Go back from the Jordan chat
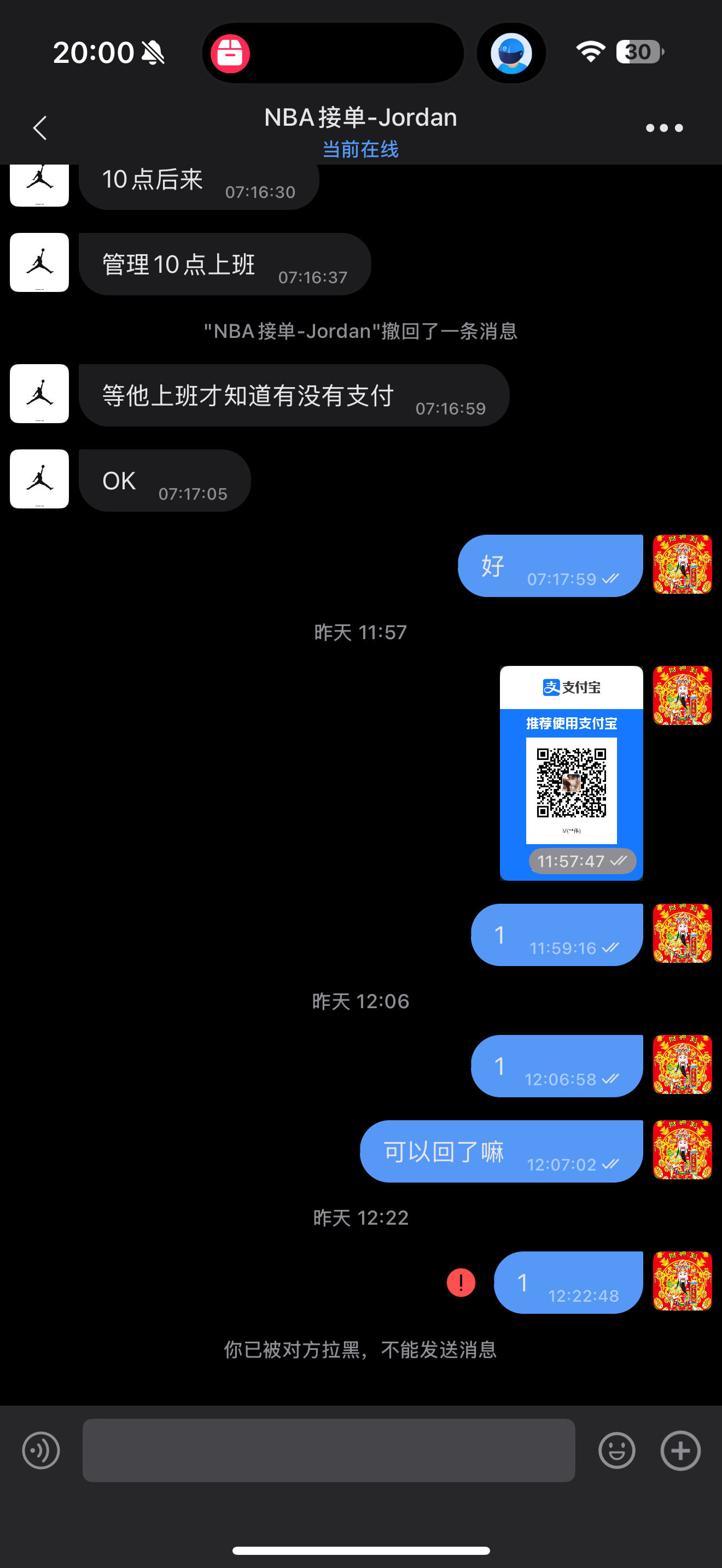This screenshot has height=1568, width=722. click(x=40, y=128)
